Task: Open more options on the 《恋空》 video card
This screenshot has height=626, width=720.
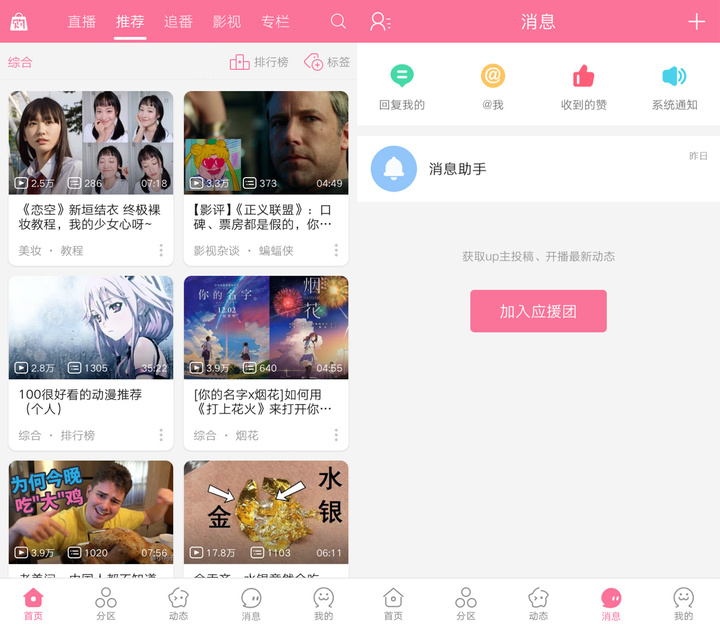Action: point(161,250)
